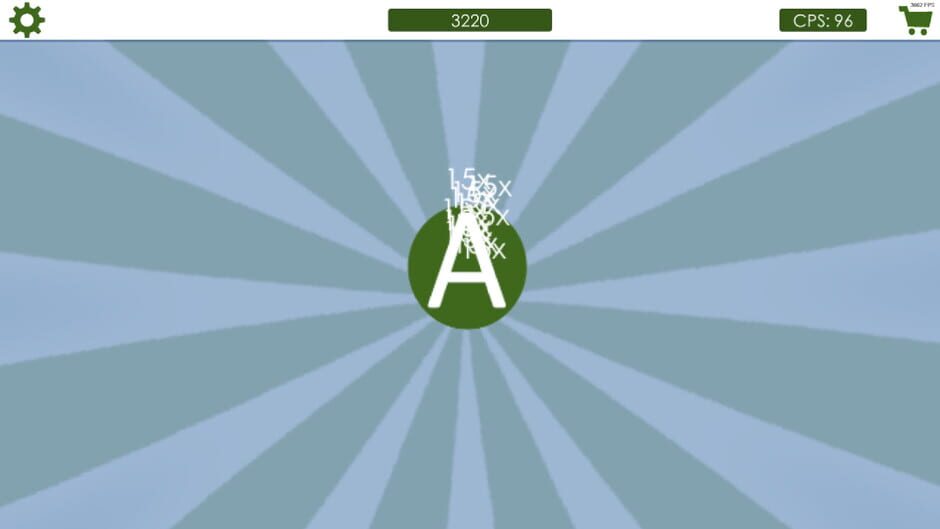Tap the green A circle
This screenshot has height=529, width=940.
point(467,270)
